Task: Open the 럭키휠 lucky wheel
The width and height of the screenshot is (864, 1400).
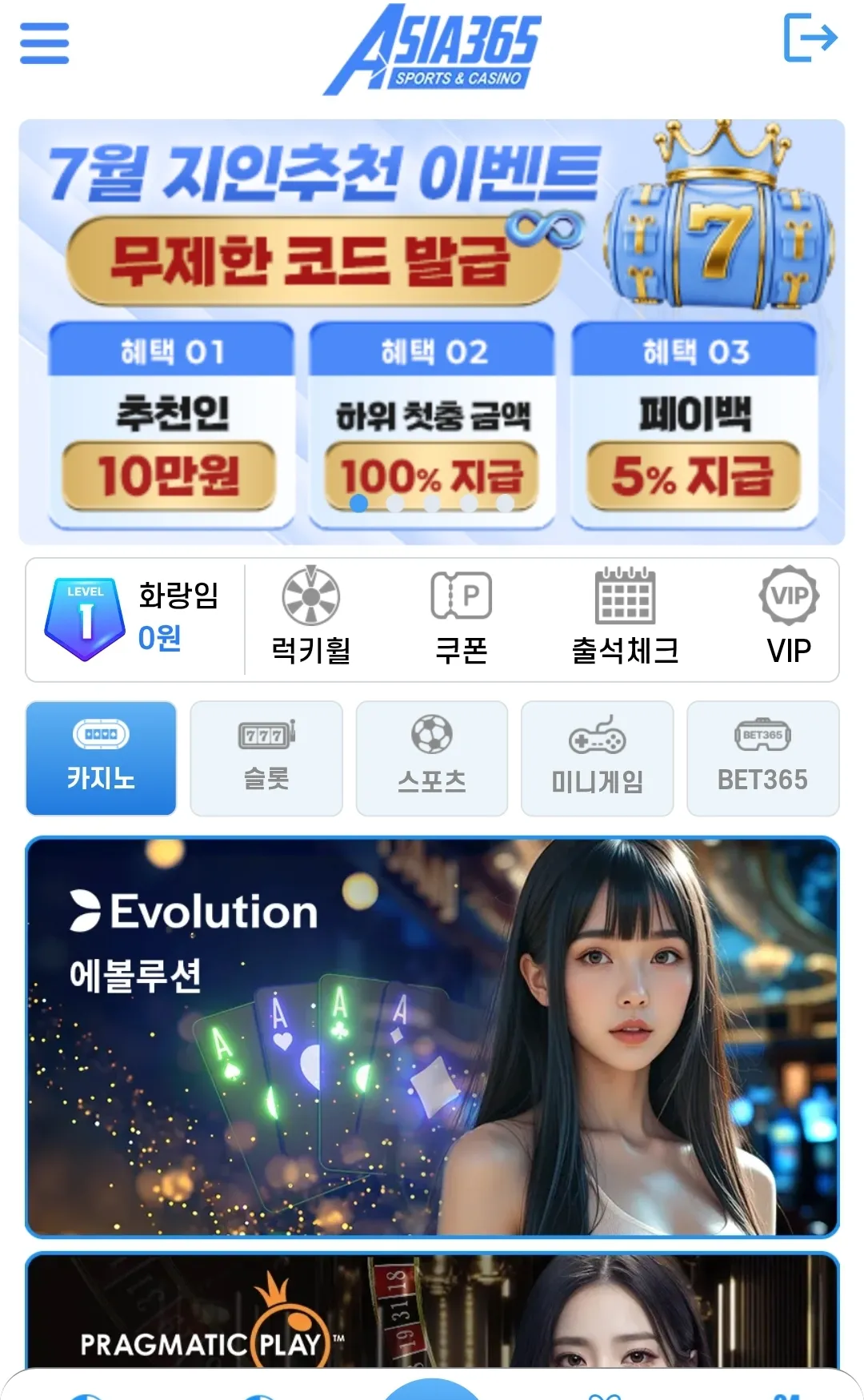Action: (x=311, y=616)
